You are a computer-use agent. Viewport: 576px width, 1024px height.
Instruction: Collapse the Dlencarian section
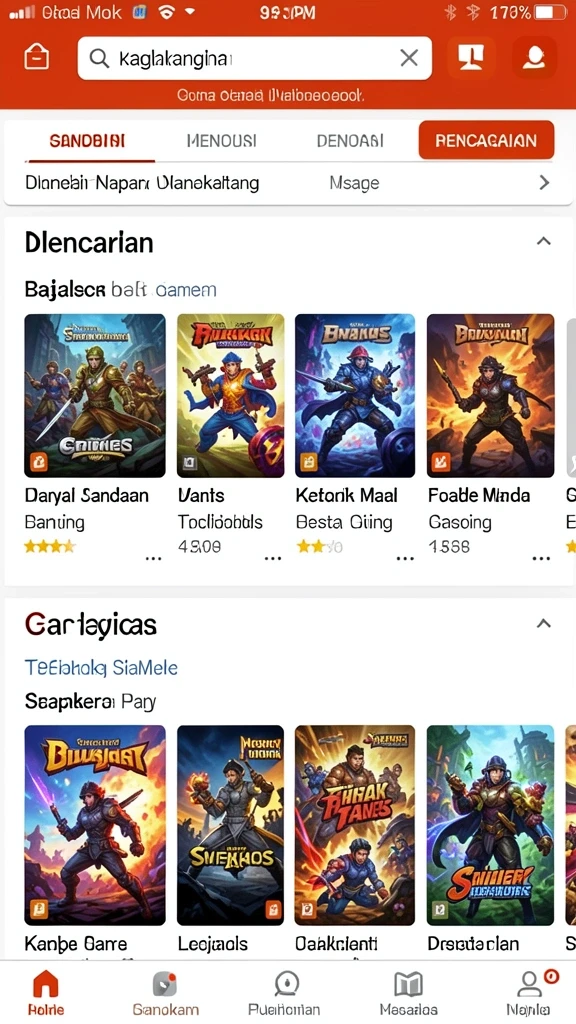point(543,241)
